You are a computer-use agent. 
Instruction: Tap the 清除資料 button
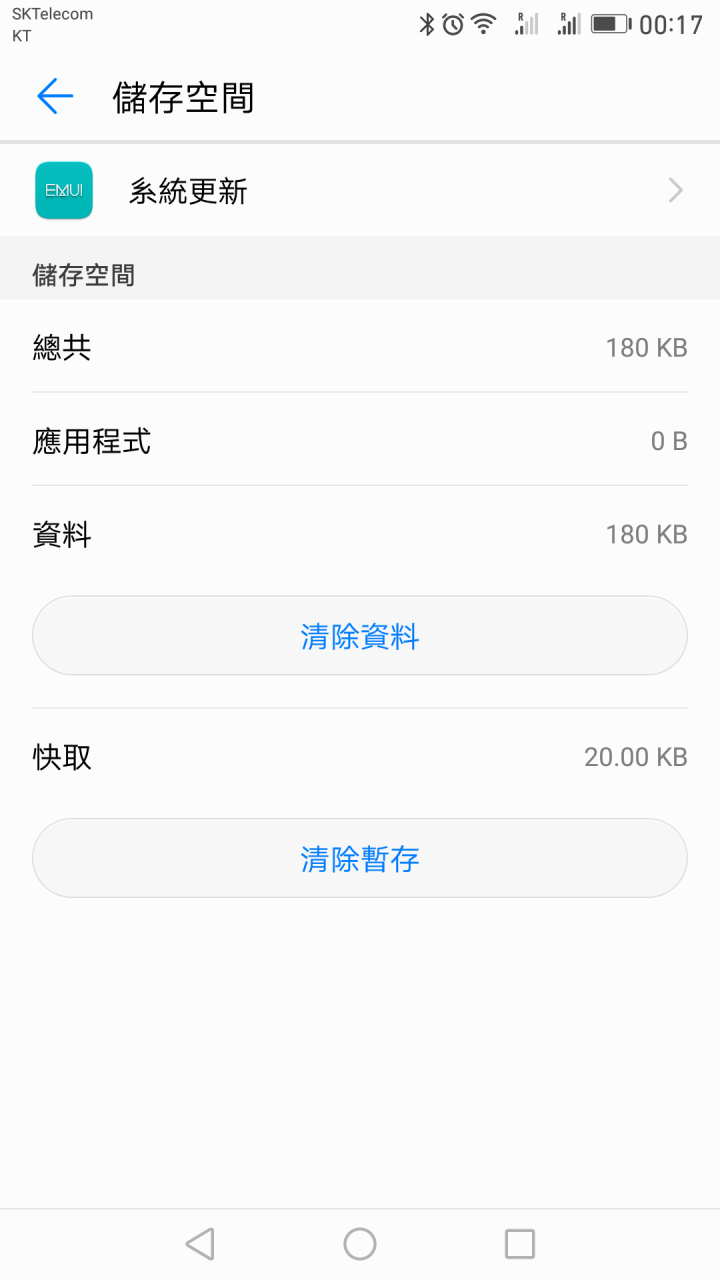click(360, 636)
